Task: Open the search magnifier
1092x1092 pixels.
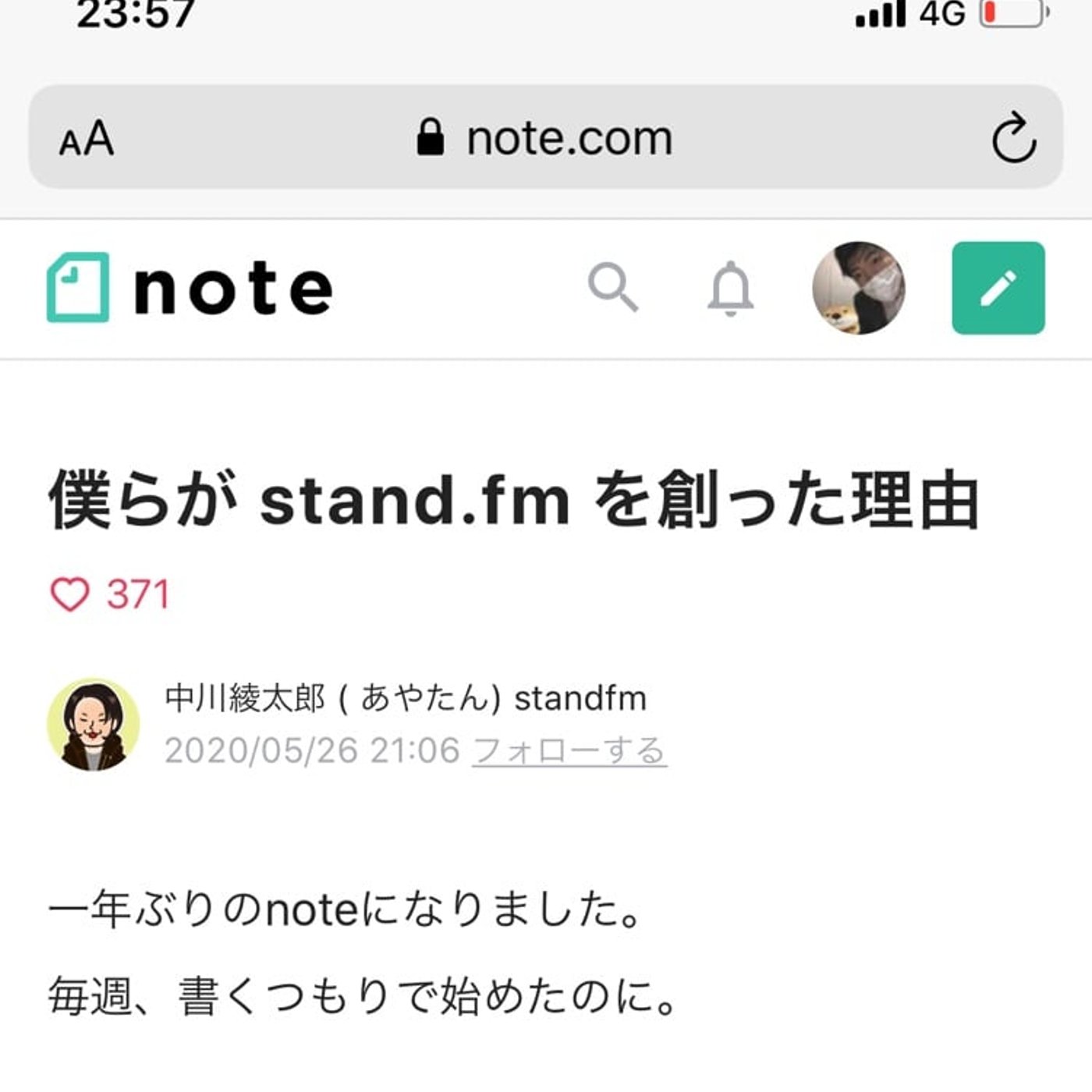Action: (x=613, y=288)
